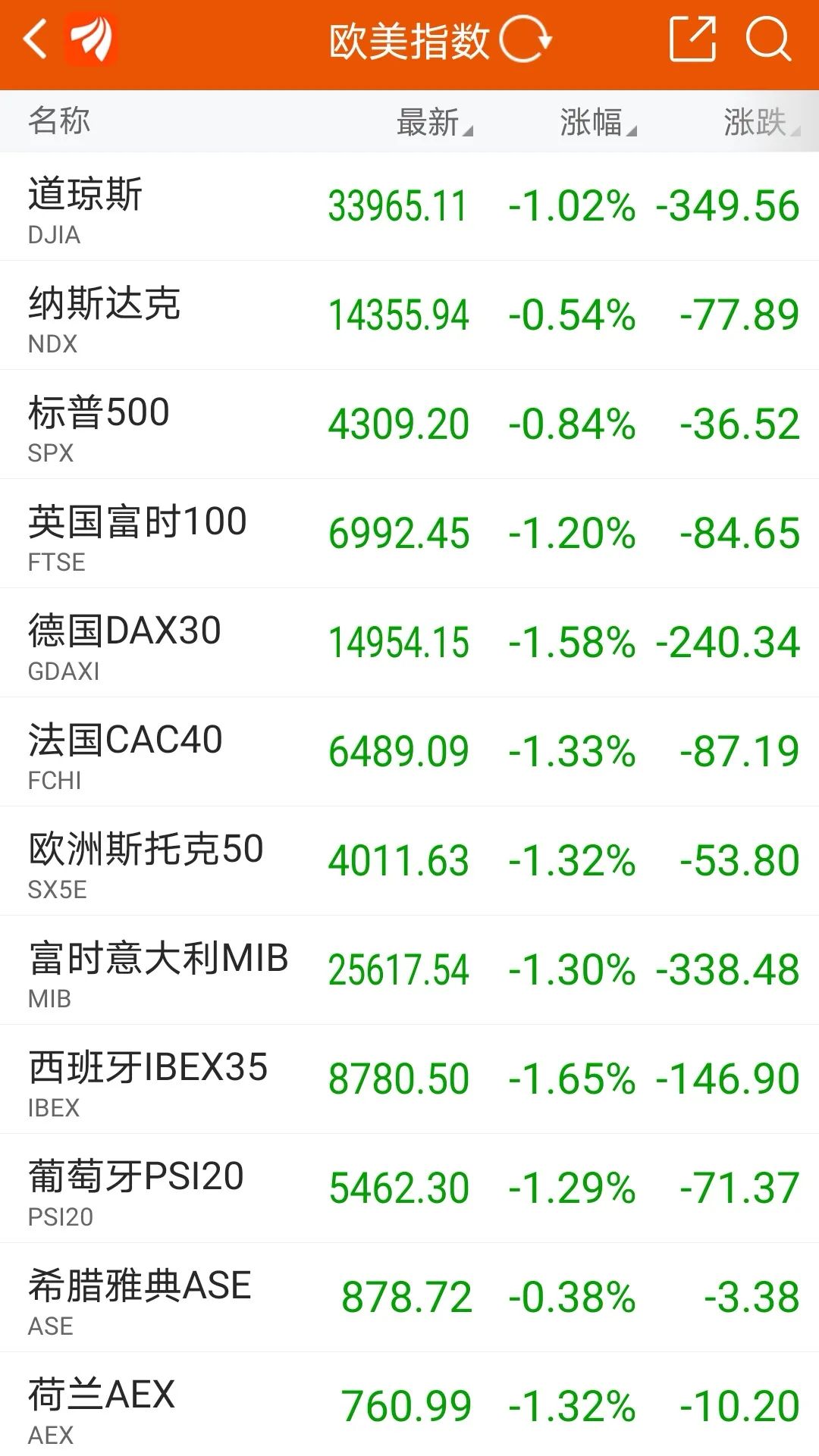This screenshot has height=1456, width=819.
Task: Check the 德国DAX30 index
Action: point(409,643)
